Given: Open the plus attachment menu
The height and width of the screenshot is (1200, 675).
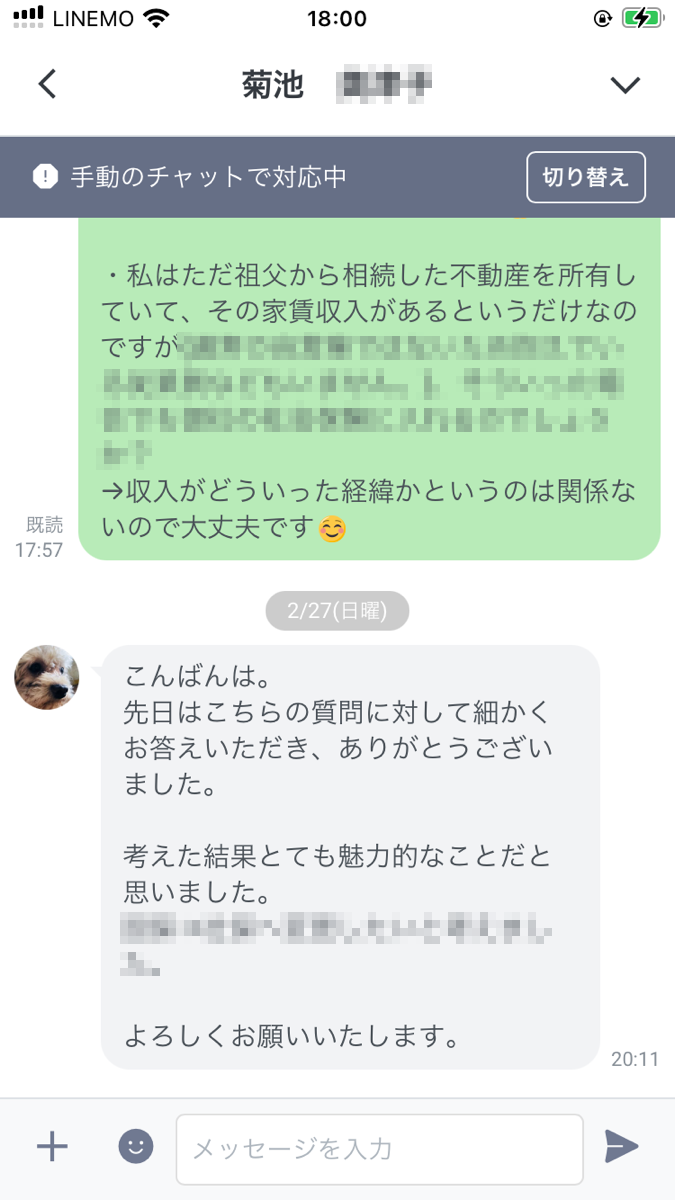Looking at the screenshot, I should 52,1146.
